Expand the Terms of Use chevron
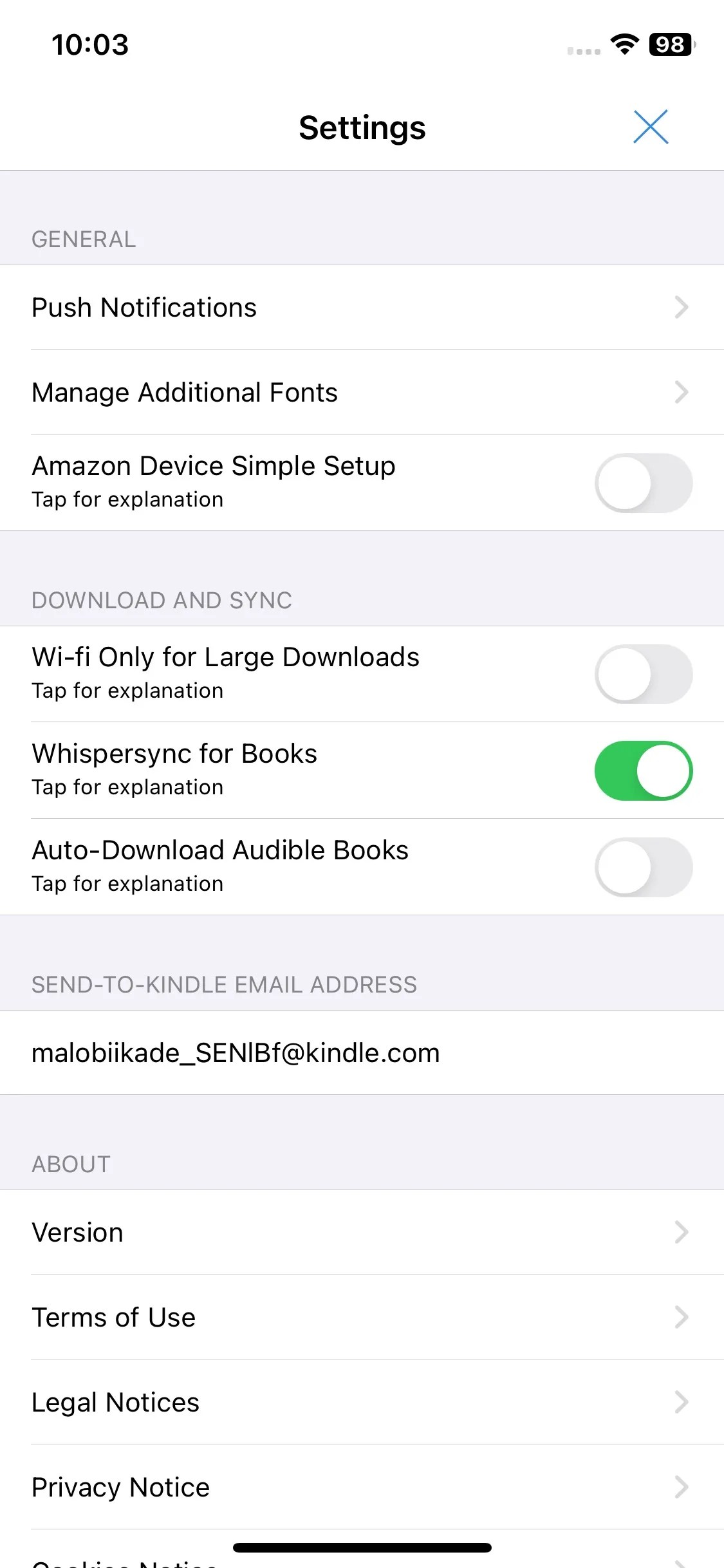The height and width of the screenshot is (1568, 724). point(682,1317)
